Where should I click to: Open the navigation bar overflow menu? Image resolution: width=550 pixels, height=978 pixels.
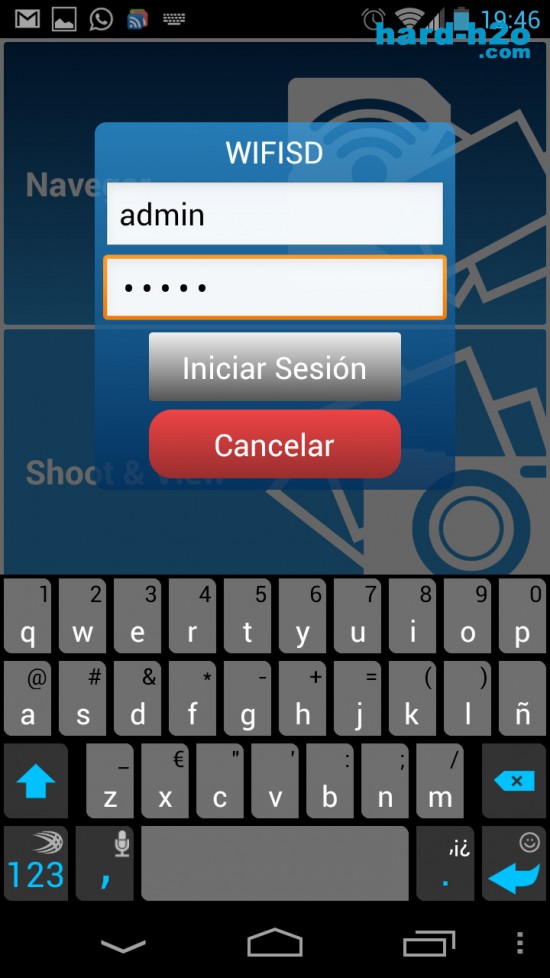[521, 943]
